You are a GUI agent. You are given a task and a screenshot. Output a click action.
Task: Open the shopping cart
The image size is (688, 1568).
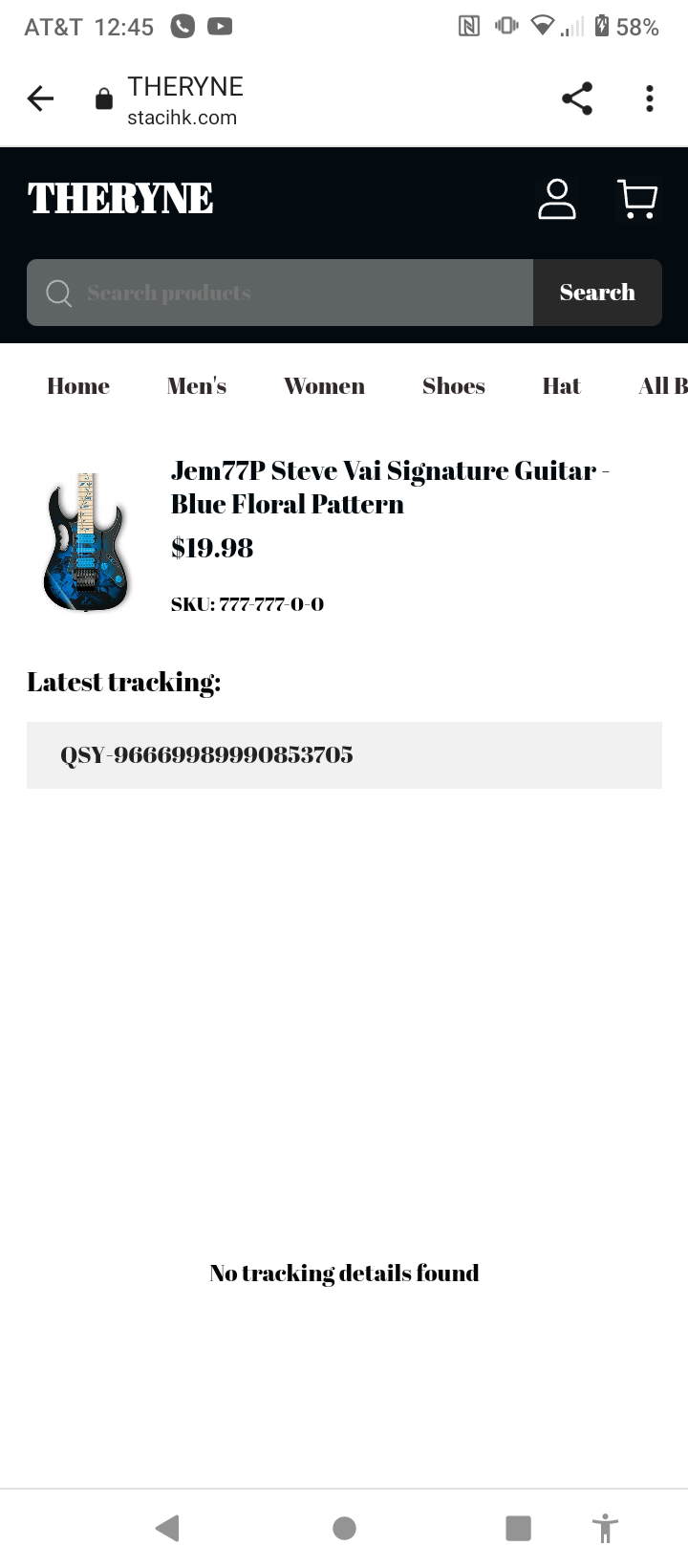[637, 199]
